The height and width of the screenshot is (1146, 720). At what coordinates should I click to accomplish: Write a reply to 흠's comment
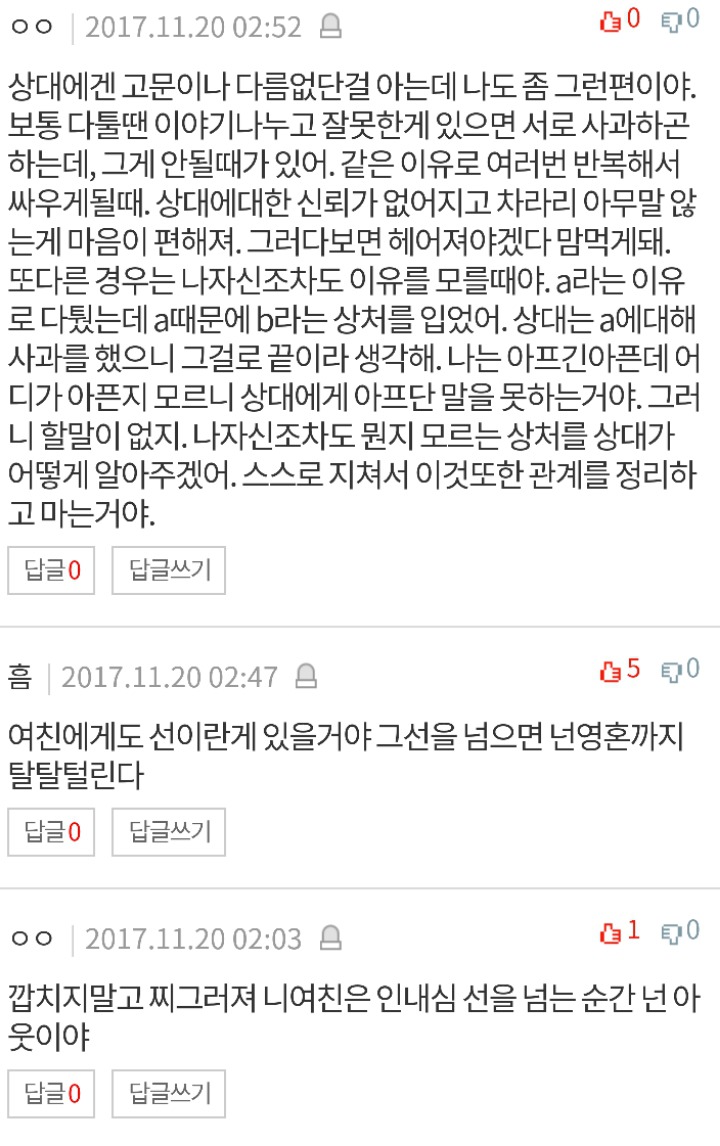coord(169,832)
